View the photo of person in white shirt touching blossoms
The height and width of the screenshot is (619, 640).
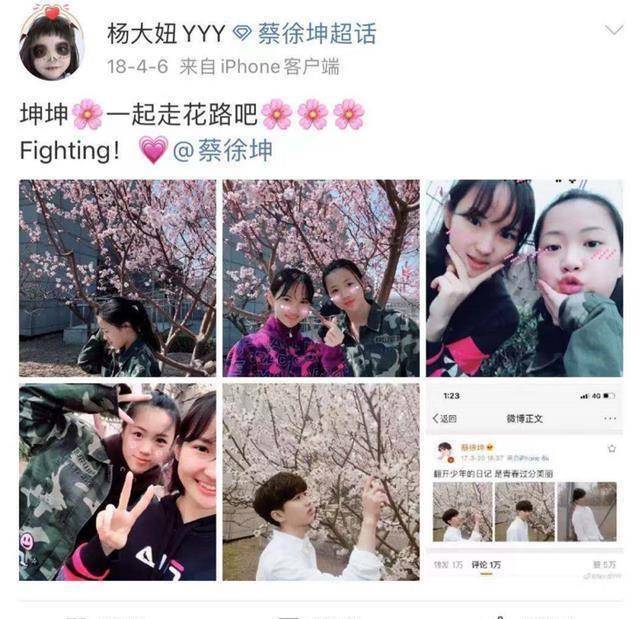(x=321, y=481)
